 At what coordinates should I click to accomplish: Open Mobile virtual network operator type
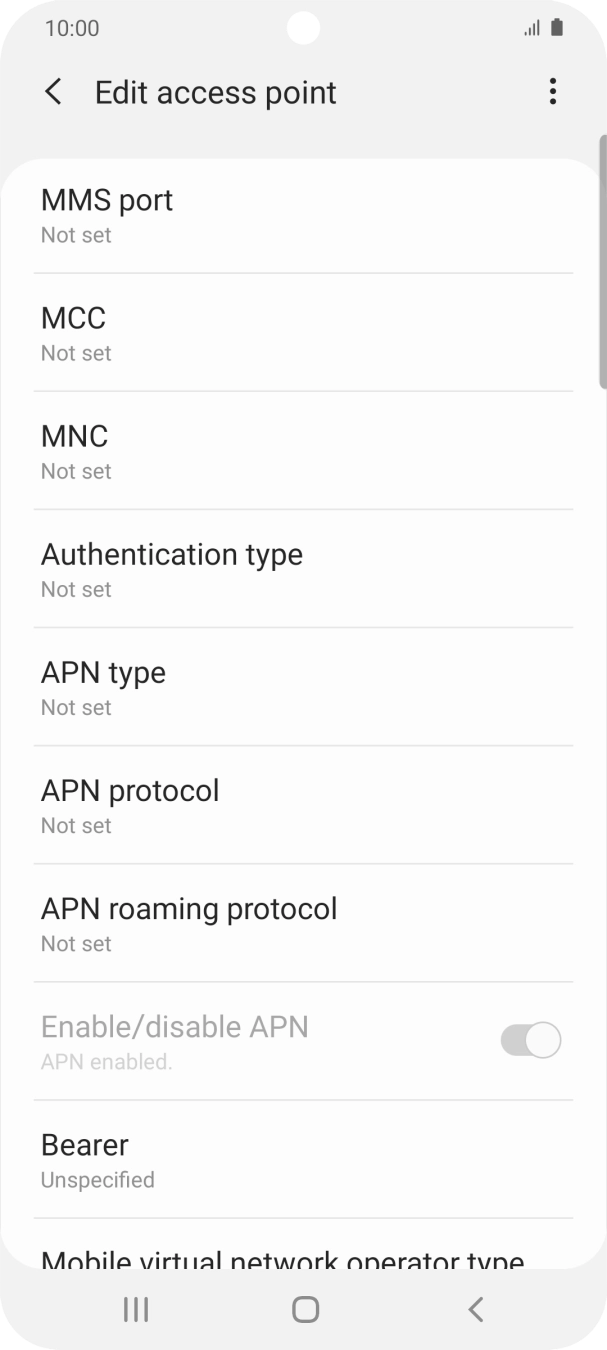point(283,1255)
